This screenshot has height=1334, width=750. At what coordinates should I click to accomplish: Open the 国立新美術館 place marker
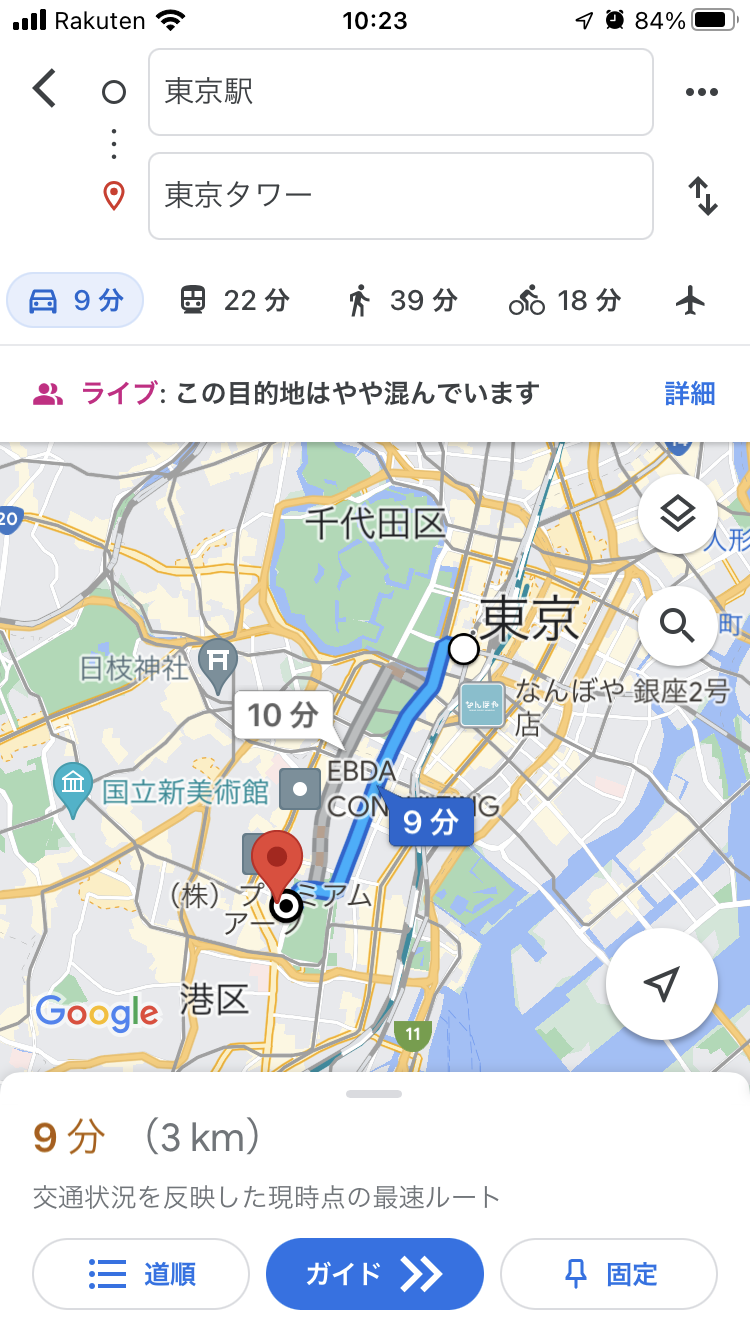point(73,780)
